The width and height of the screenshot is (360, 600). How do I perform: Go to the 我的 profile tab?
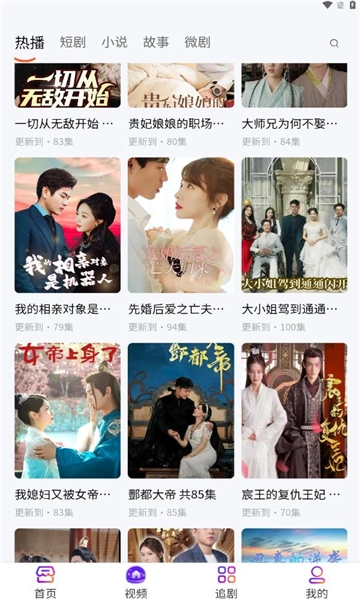(x=316, y=582)
